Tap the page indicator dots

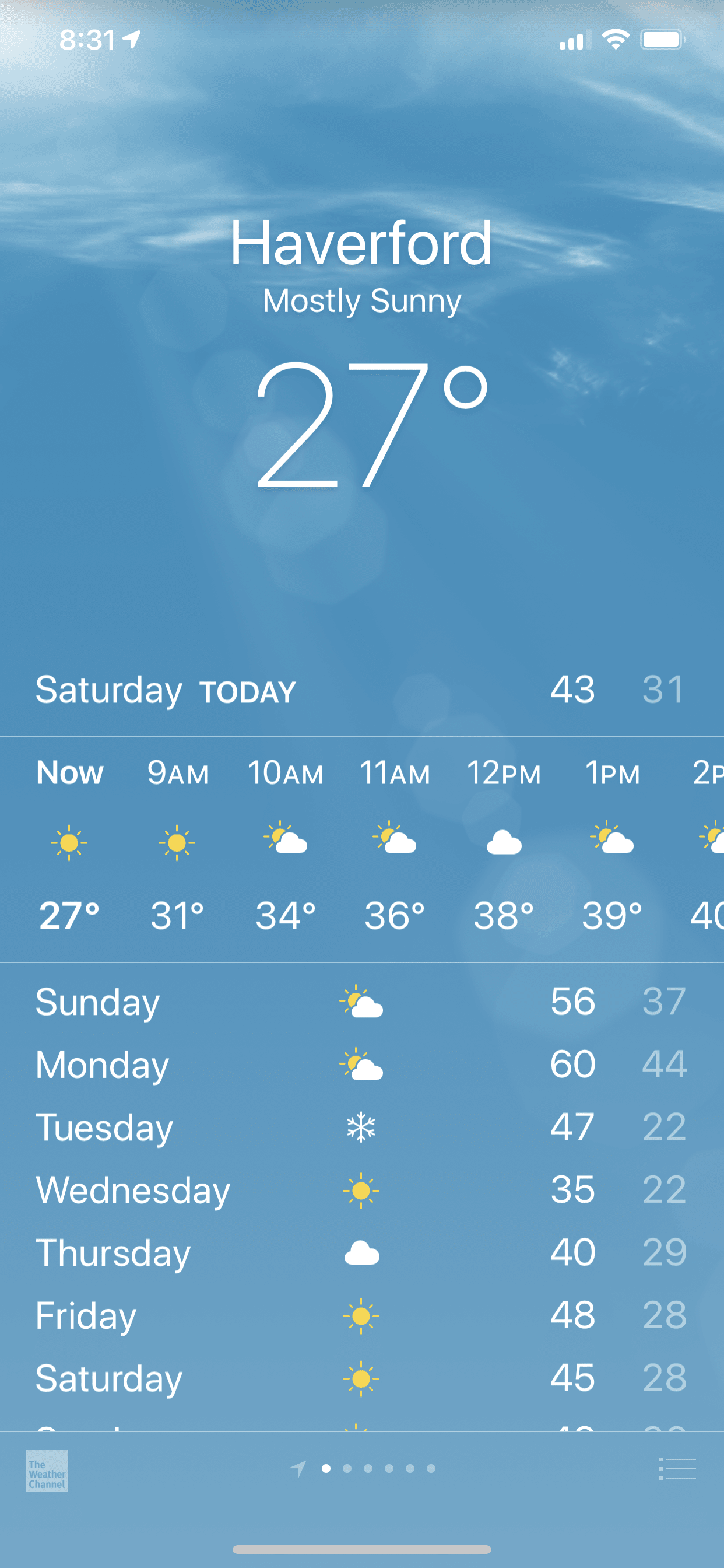coord(378,1469)
